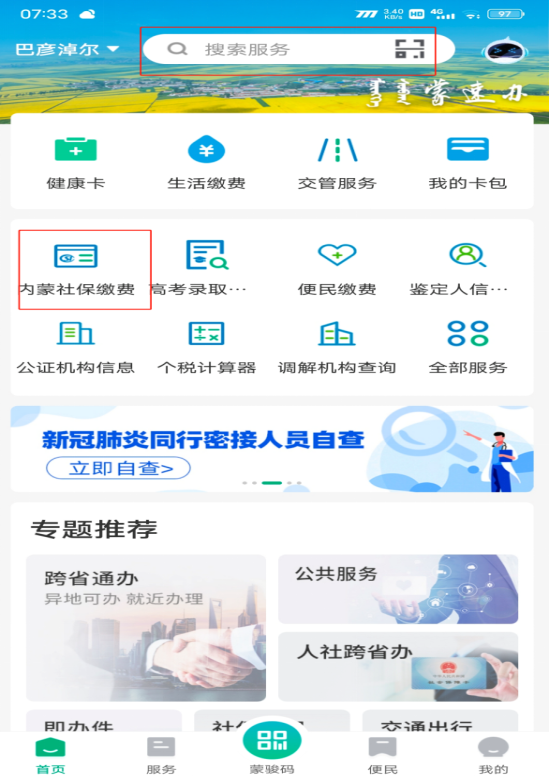This screenshot has height=777, width=550.
Task: Switch to the 服务 tab
Action: tap(161, 755)
